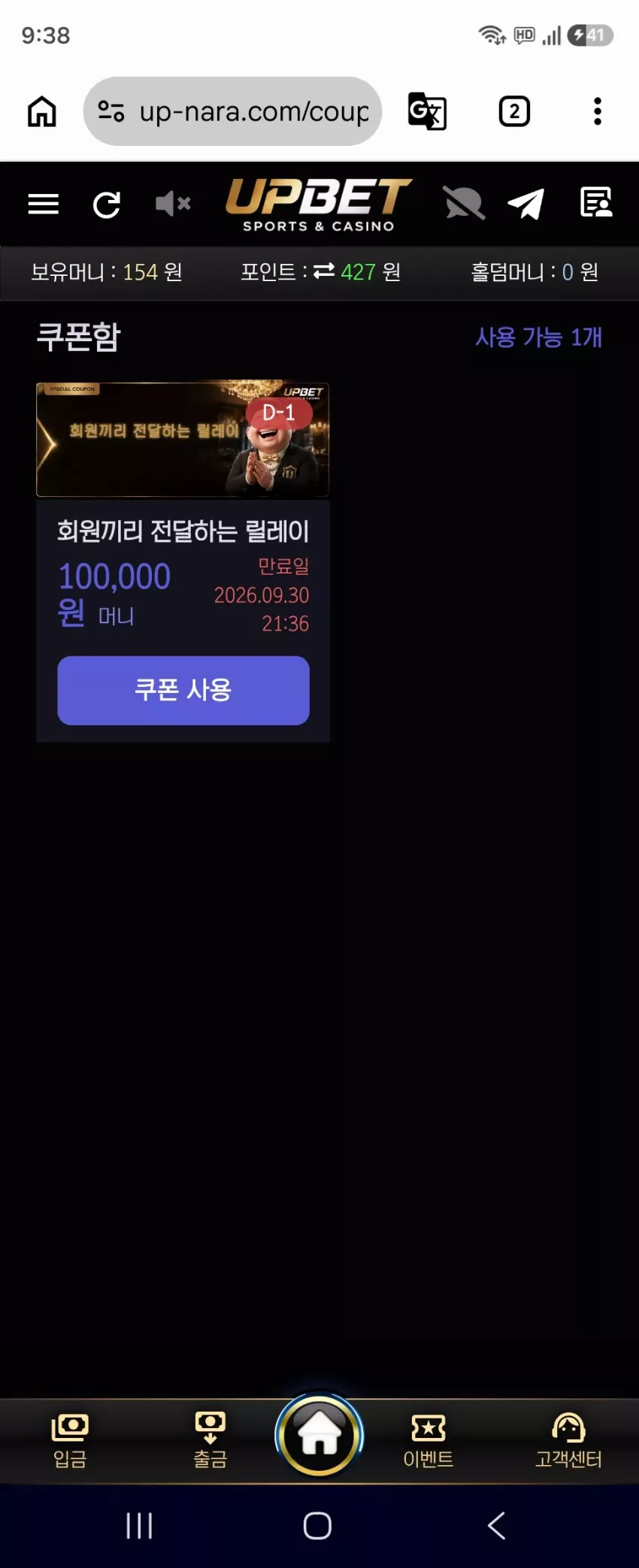This screenshot has height=1568, width=639.
Task: Tap the browser home icon
Action: [42, 111]
